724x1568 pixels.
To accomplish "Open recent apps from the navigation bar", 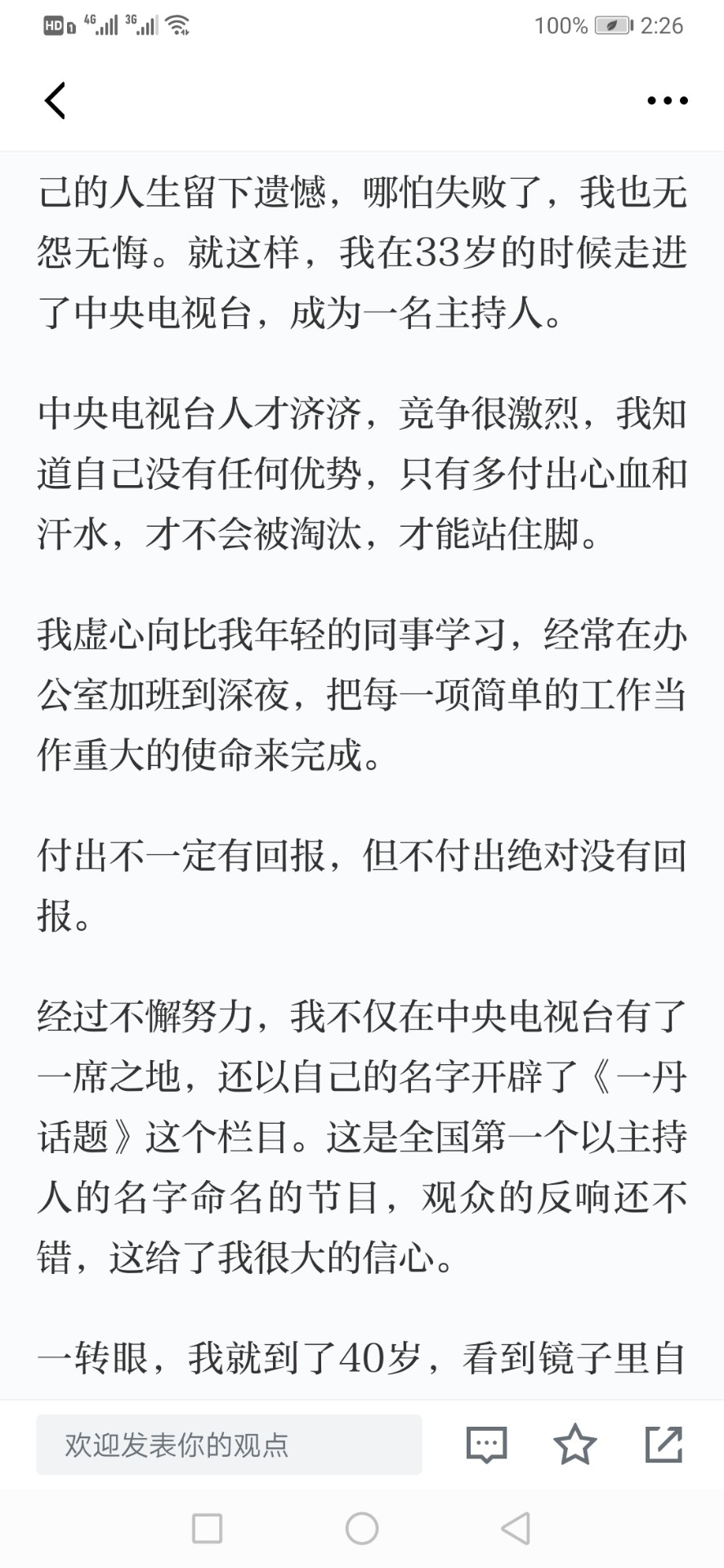I will click(207, 1528).
